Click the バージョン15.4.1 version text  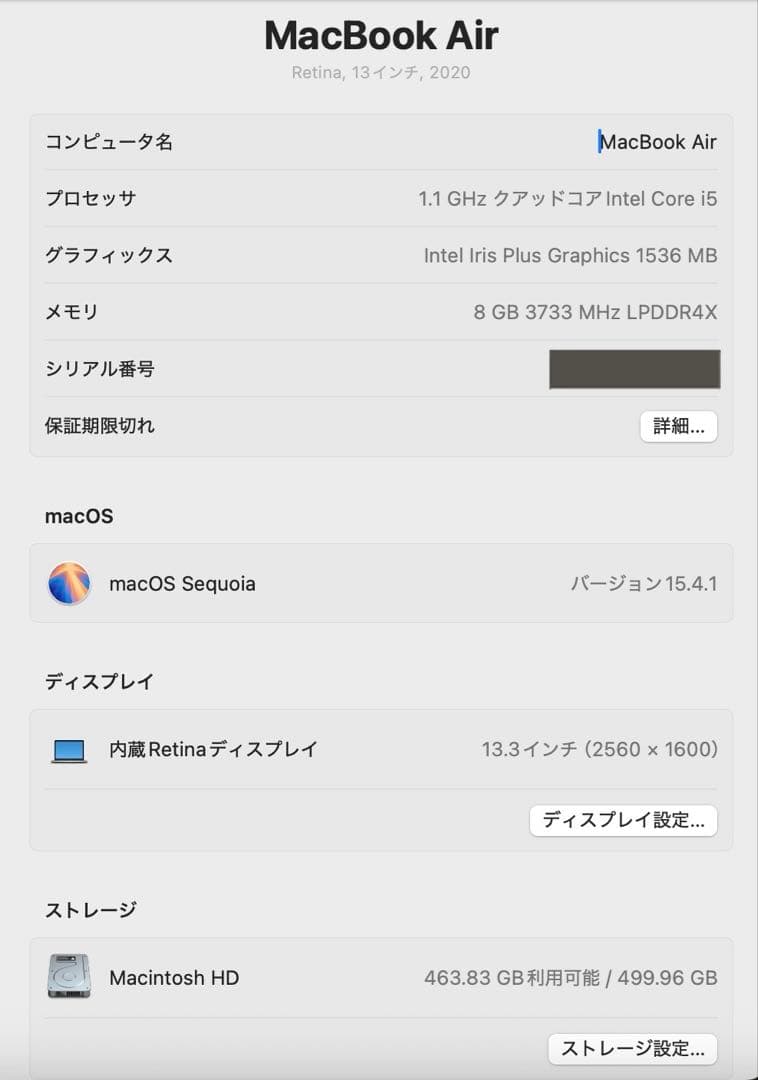646,583
